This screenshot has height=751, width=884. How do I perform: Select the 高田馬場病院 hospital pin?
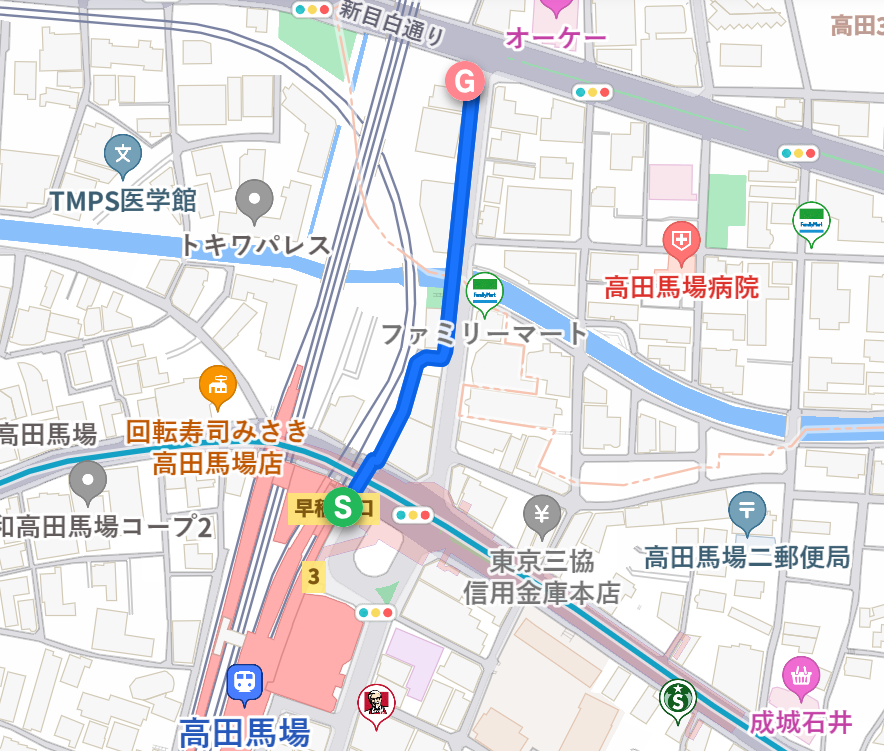681,240
